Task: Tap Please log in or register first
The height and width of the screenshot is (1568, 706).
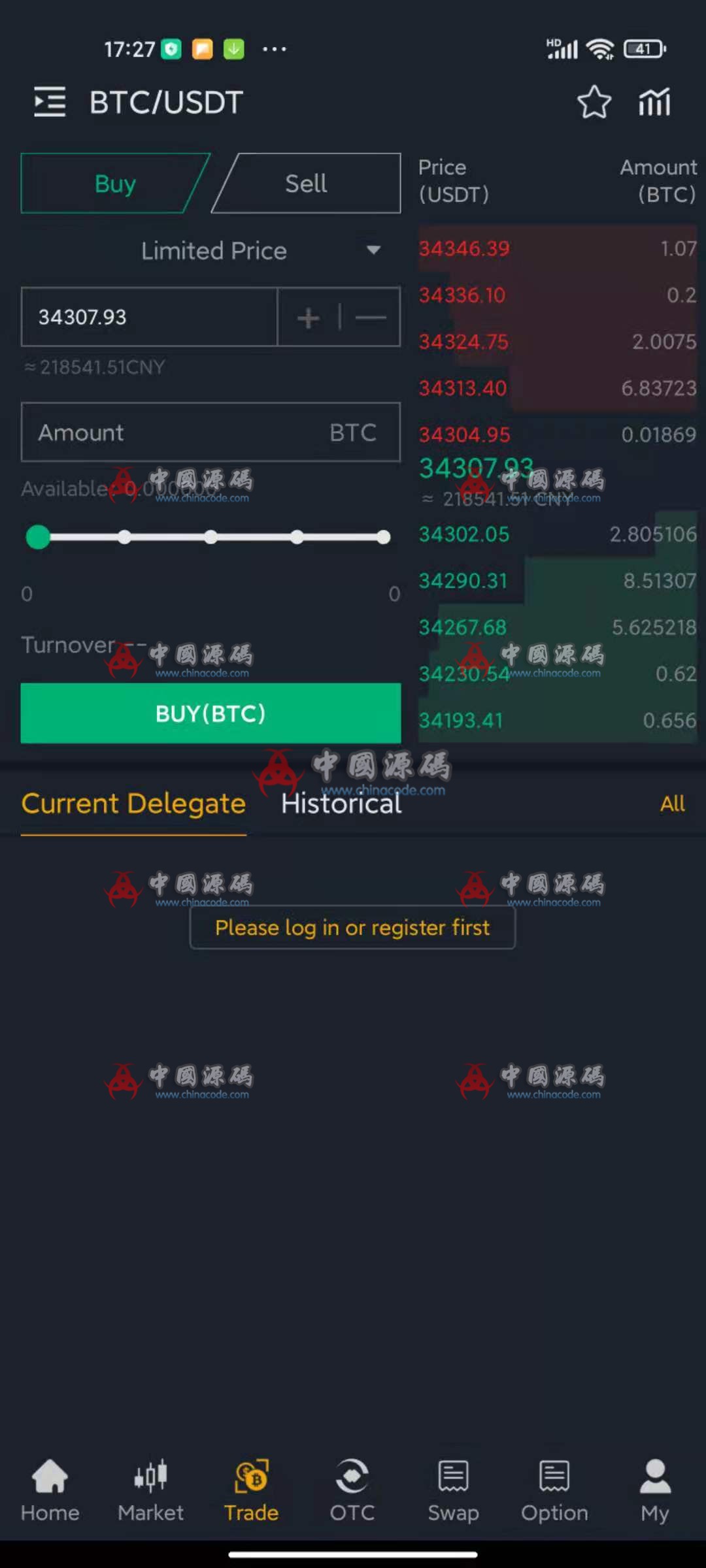Action: pyautogui.click(x=352, y=927)
